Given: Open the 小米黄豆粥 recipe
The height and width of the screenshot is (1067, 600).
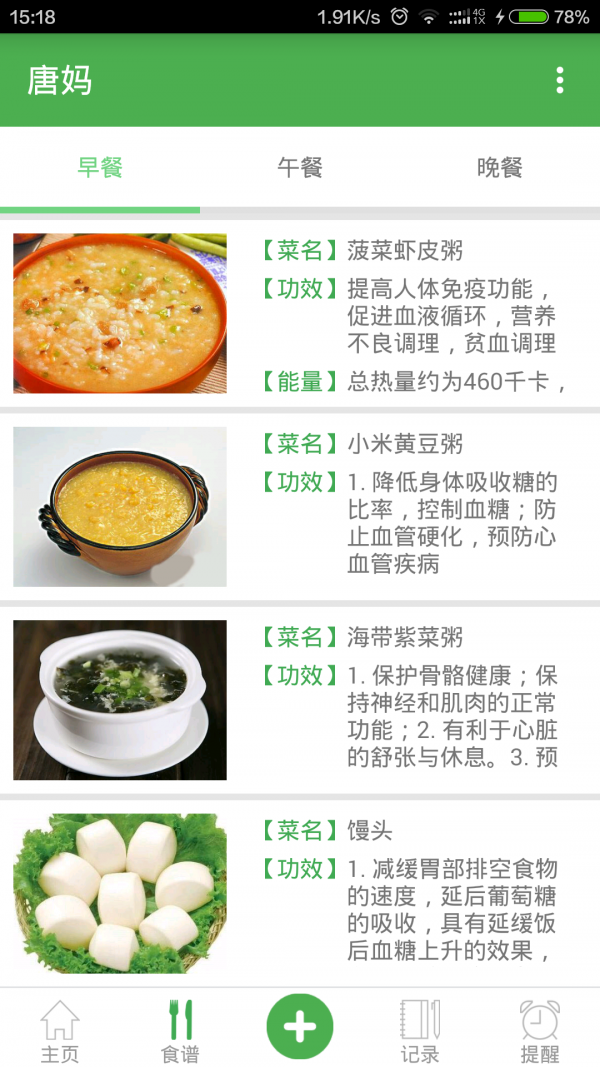Looking at the screenshot, I should 300,505.
